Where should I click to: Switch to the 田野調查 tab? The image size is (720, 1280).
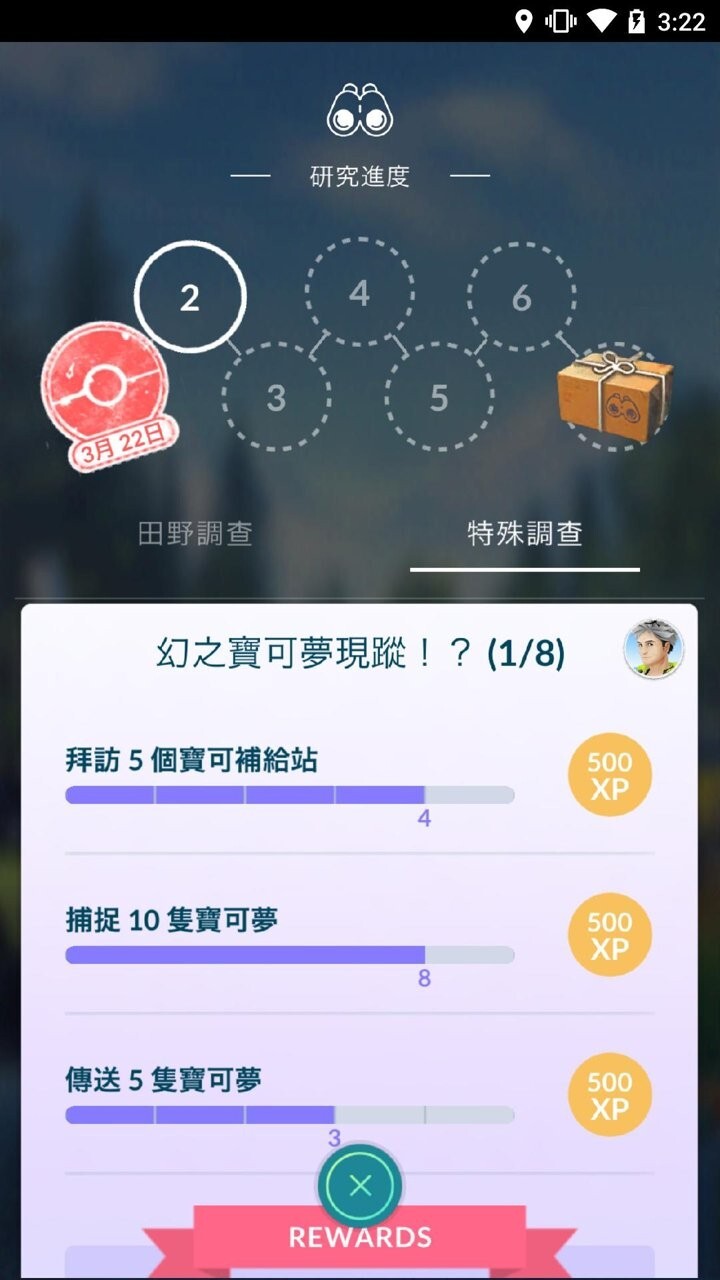pyautogui.click(x=195, y=533)
